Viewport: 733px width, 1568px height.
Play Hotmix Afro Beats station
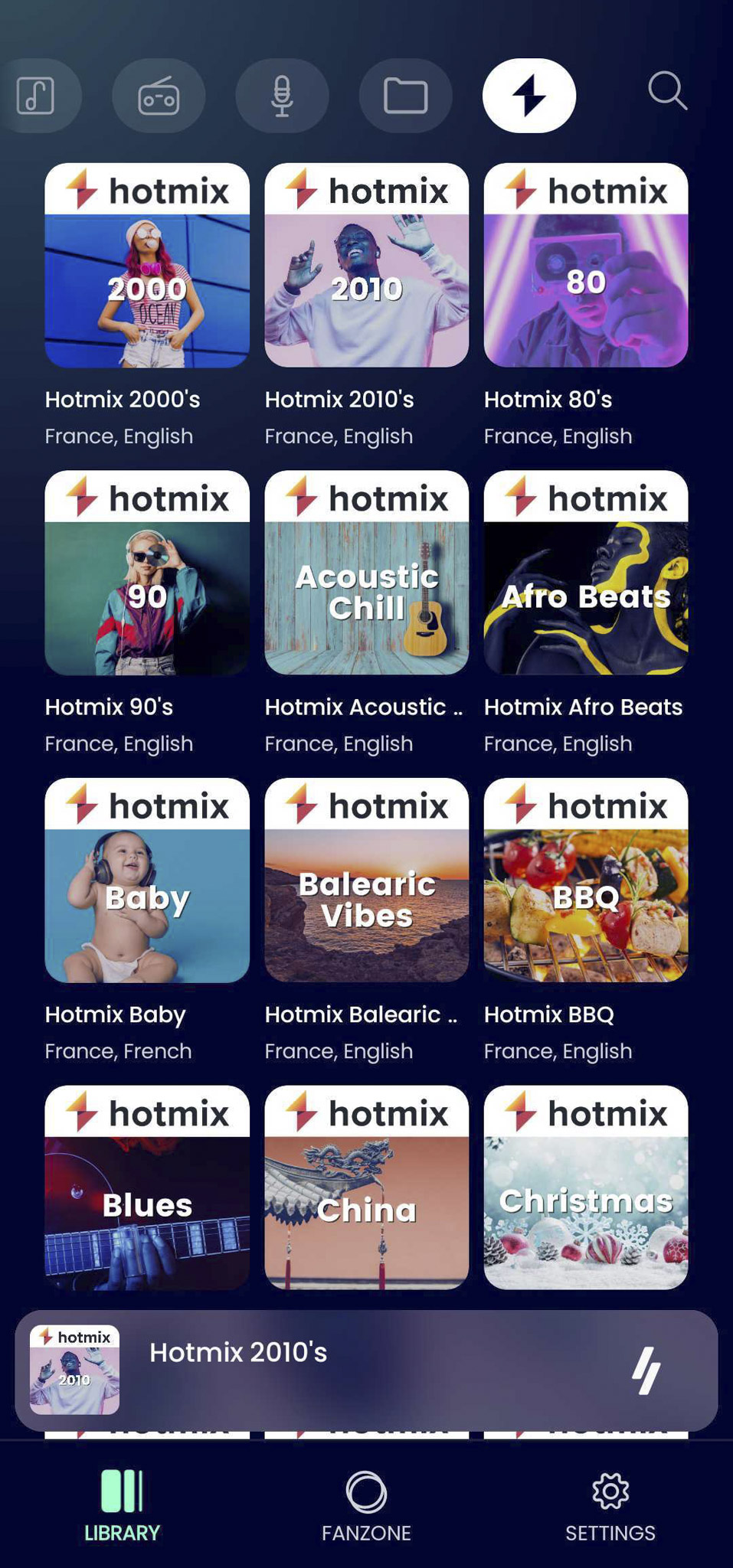coord(586,573)
